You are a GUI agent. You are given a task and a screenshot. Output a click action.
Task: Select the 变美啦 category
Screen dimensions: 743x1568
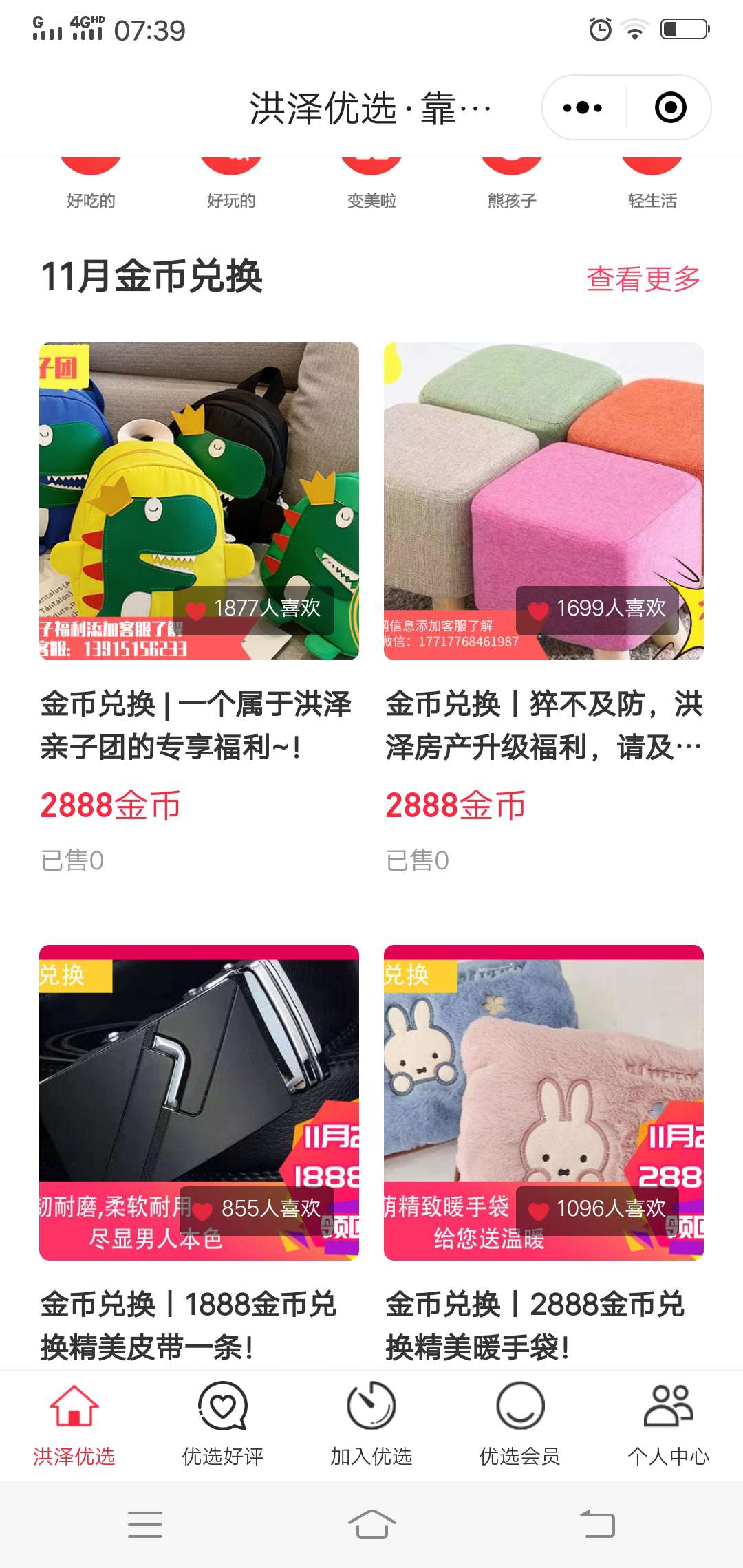point(371,184)
